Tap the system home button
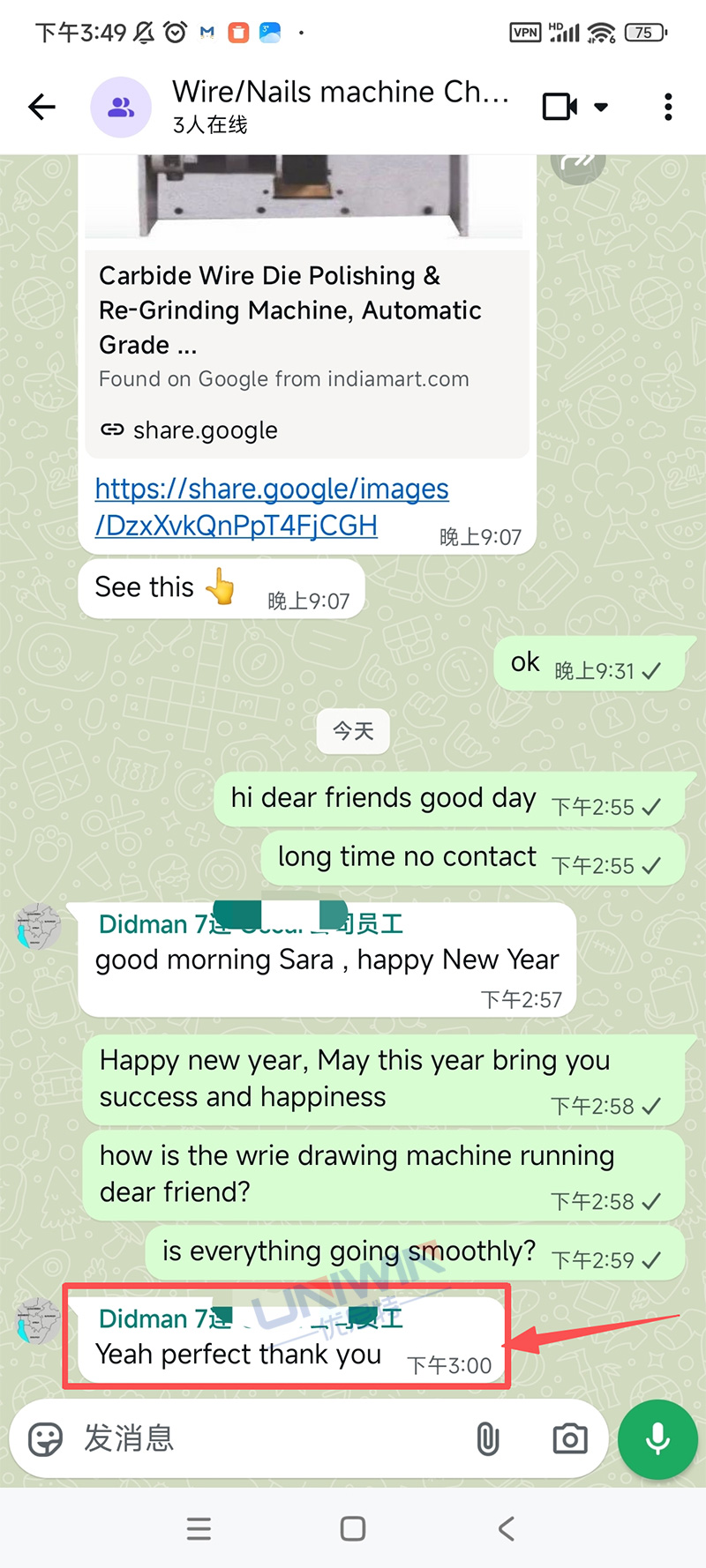Screen dimensions: 706x1568 click(353, 1528)
